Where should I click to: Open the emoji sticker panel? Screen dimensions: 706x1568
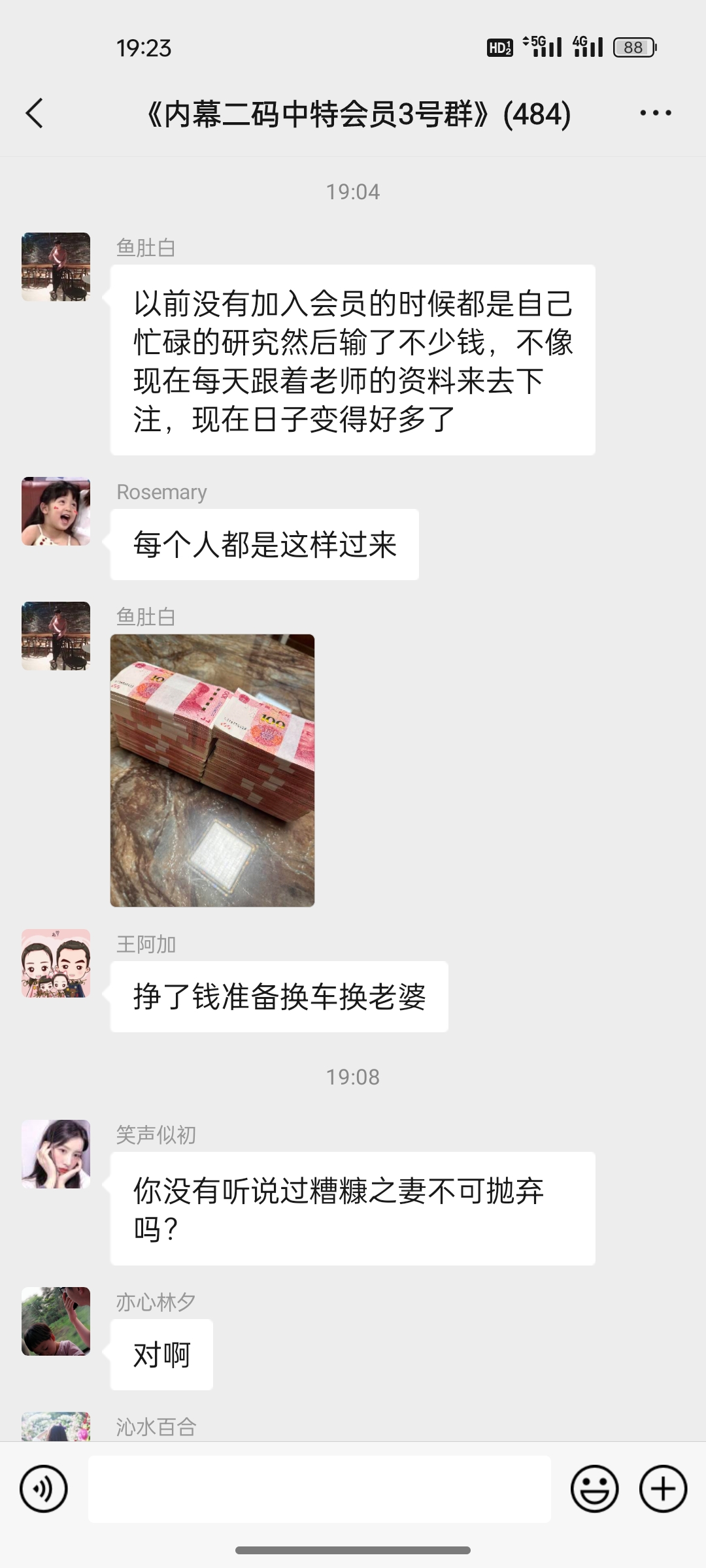(594, 1489)
